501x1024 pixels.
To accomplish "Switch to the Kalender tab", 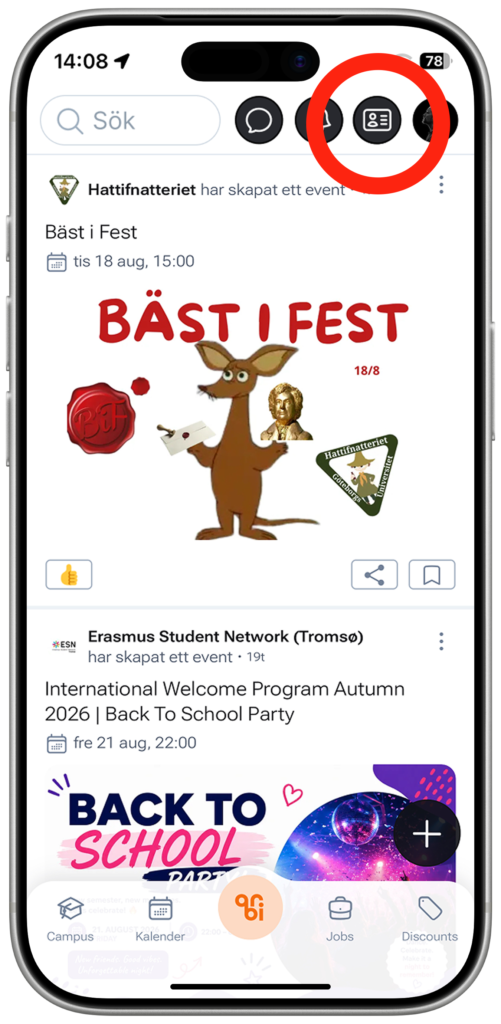I will click(160, 918).
